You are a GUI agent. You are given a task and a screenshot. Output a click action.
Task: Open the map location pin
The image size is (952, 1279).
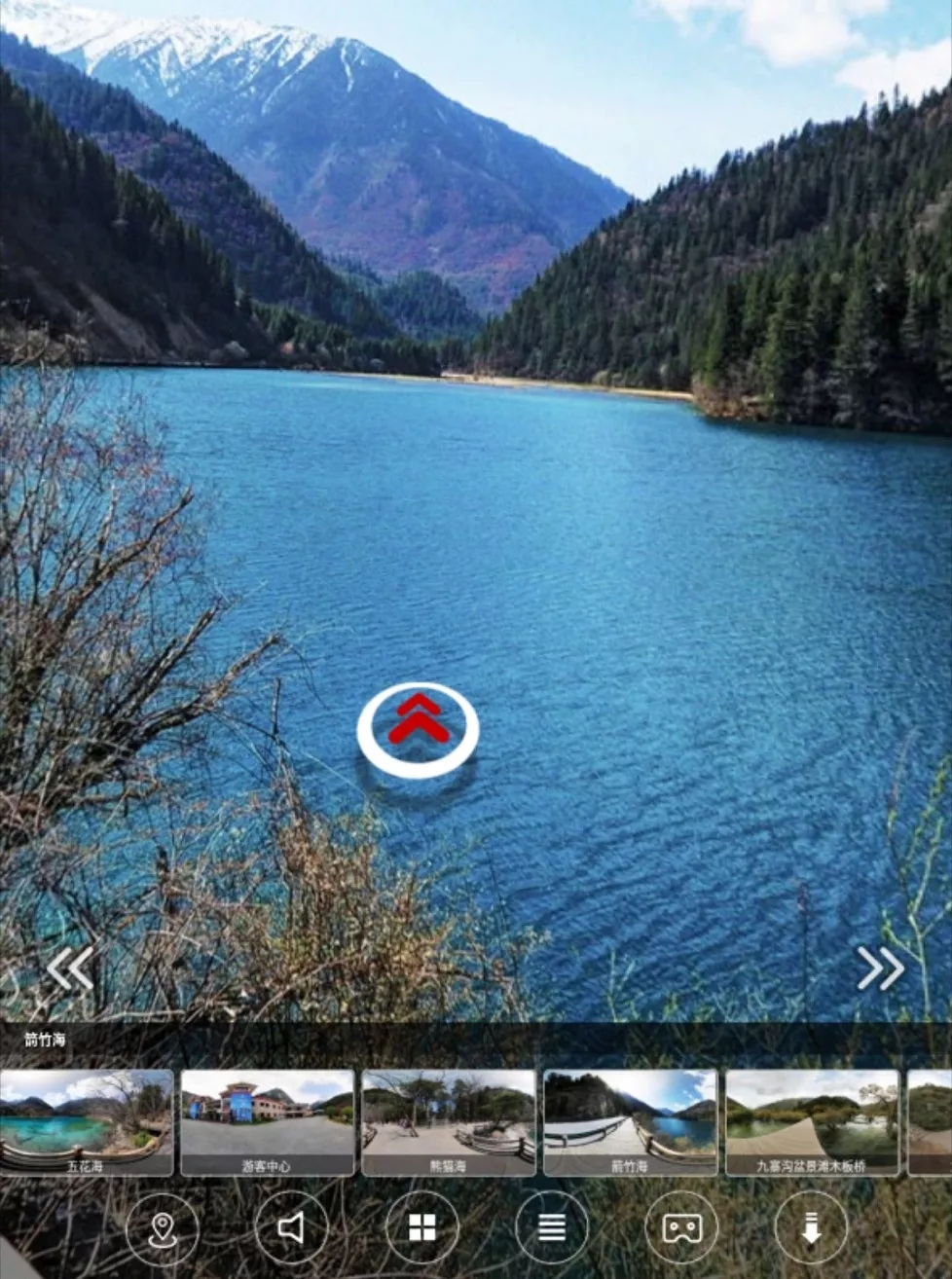pyautogui.click(x=162, y=1228)
